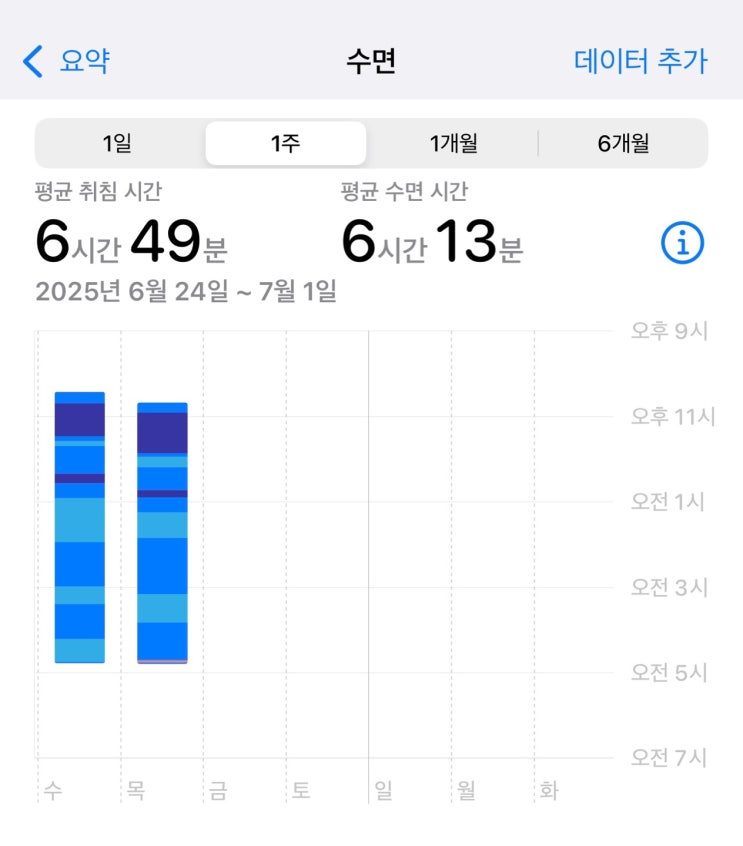Switch to the 1개월 view
This screenshot has height=846, width=743.
[x=453, y=144]
